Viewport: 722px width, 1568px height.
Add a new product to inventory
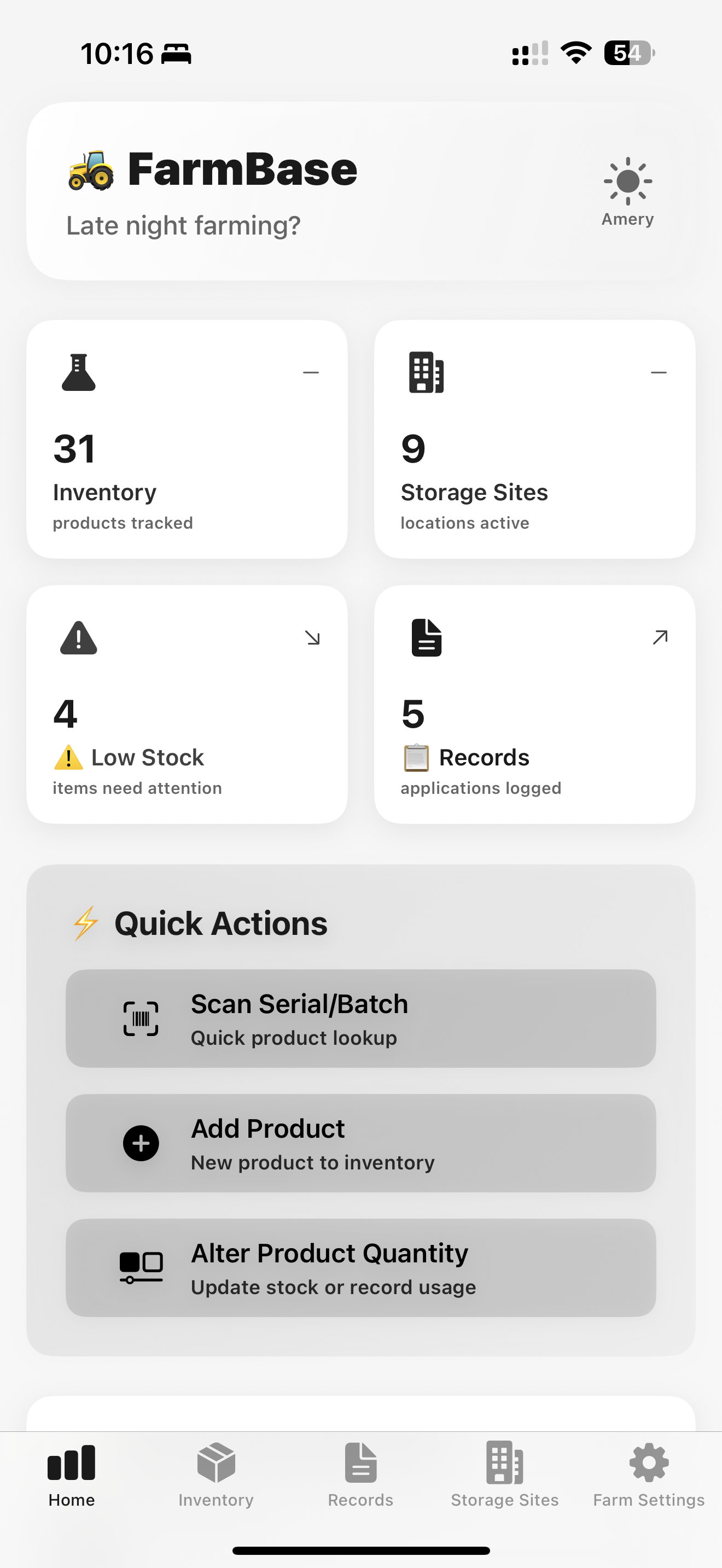coord(361,1143)
